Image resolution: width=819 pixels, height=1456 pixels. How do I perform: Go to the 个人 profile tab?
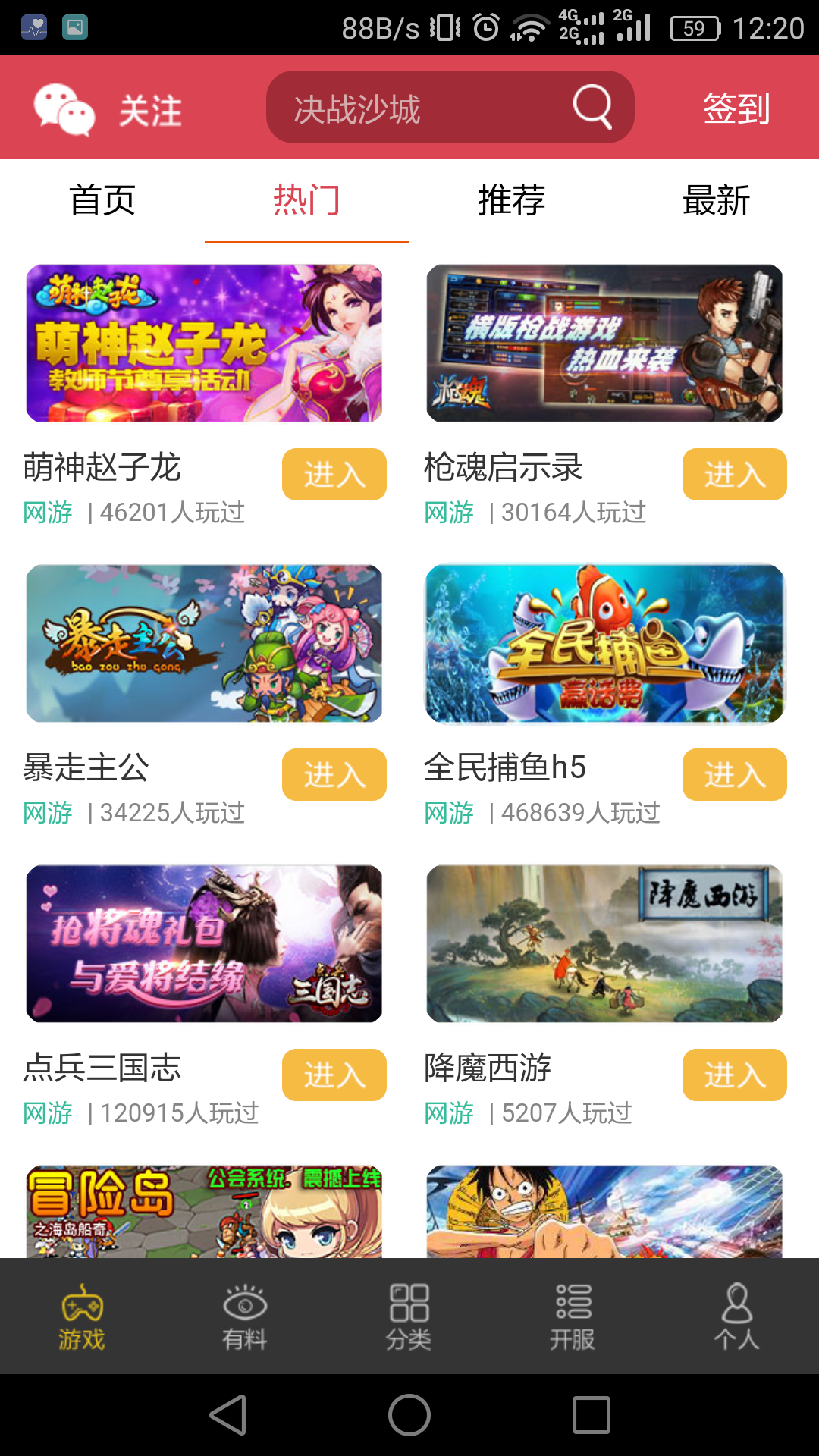pyautogui.click(x=736, y=1316)
